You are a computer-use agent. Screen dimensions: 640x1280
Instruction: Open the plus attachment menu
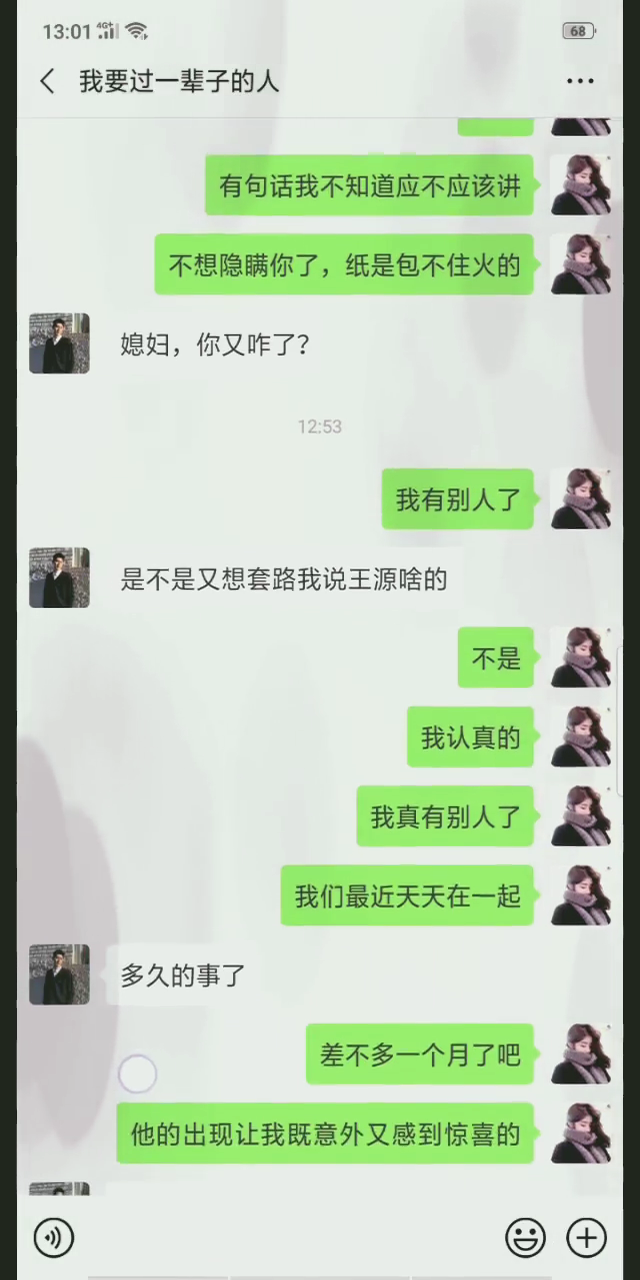587,1238
